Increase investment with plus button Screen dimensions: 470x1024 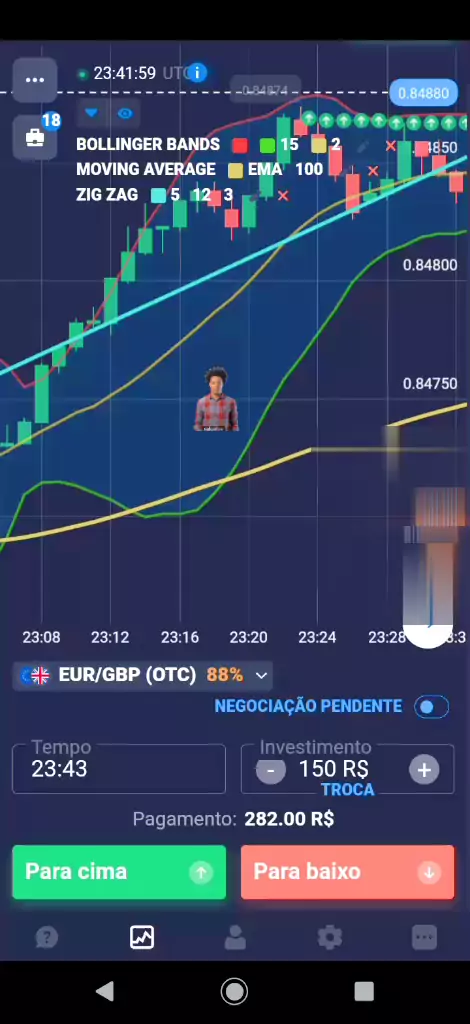(424, 771)
